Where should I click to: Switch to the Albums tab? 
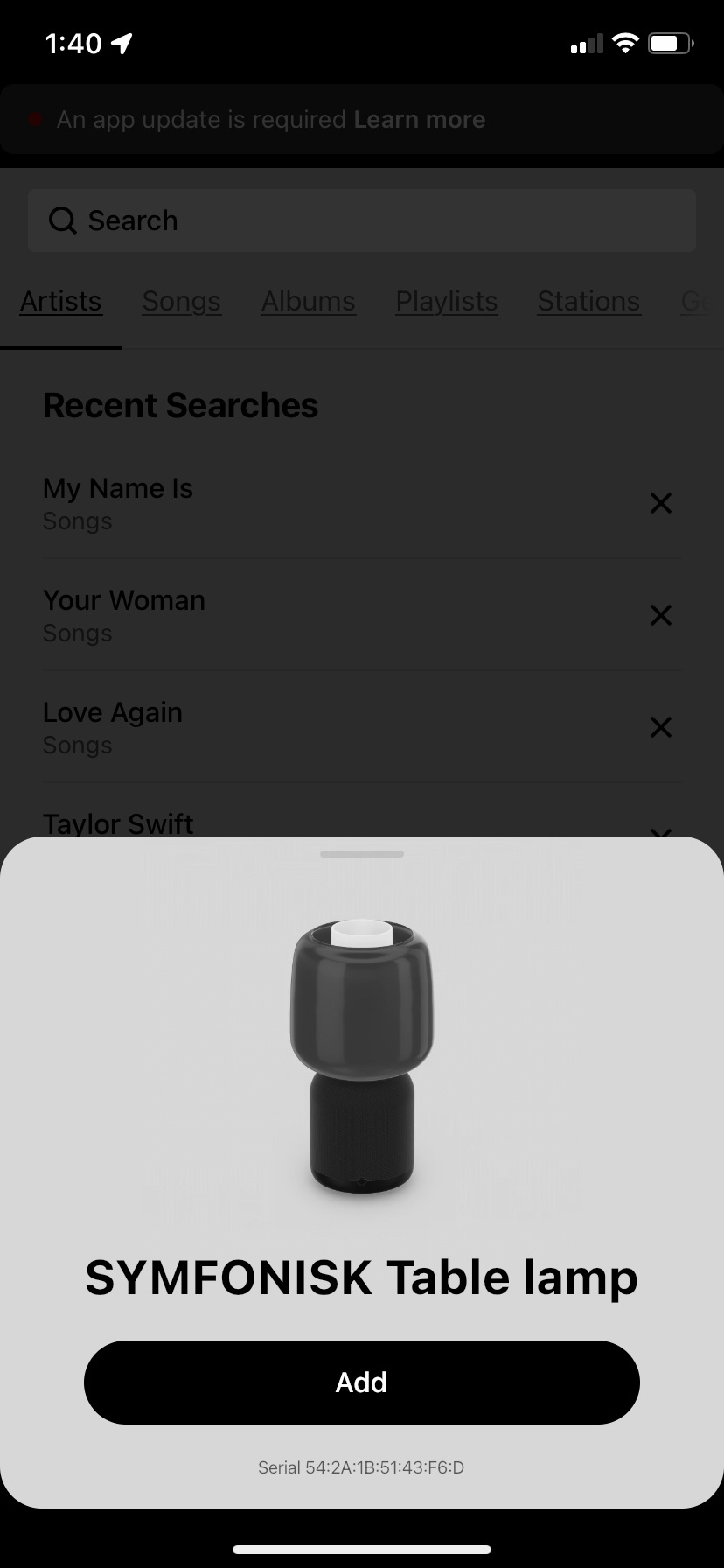308,301
